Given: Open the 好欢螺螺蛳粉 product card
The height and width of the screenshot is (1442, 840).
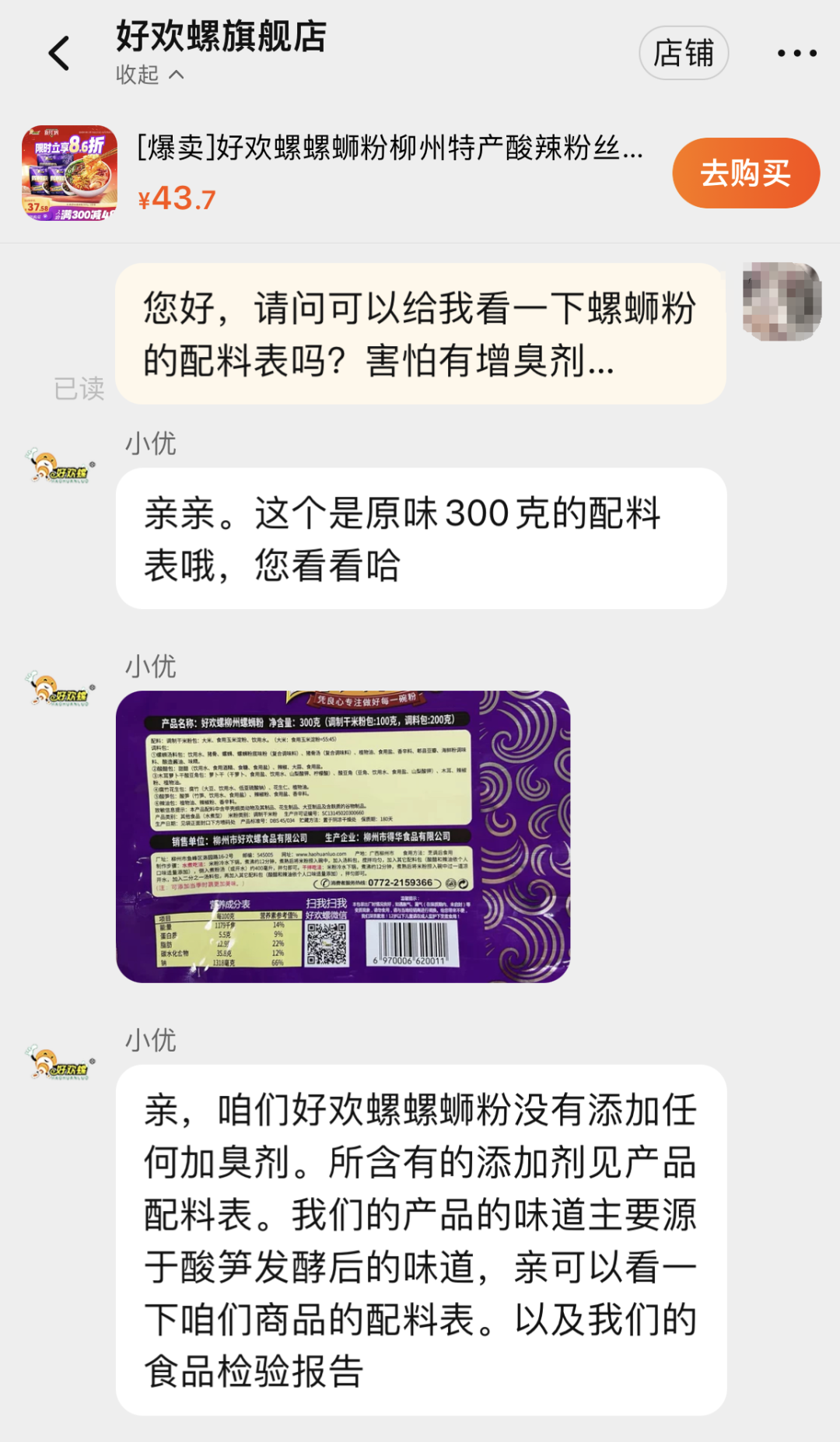Looking at the screenshot, I should [x=389, y=173].
